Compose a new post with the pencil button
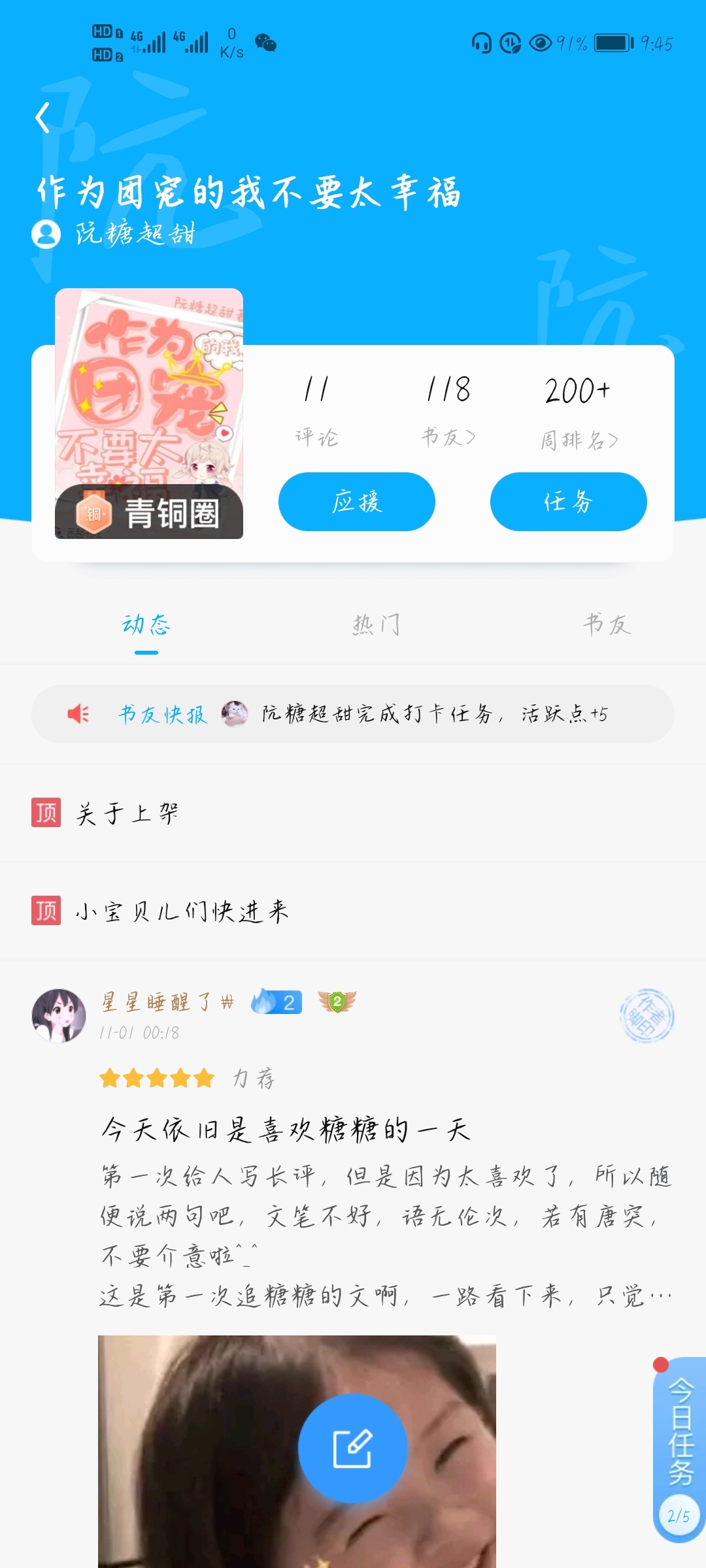Viewport: 706px width, 1568px height. (353, 1448)
